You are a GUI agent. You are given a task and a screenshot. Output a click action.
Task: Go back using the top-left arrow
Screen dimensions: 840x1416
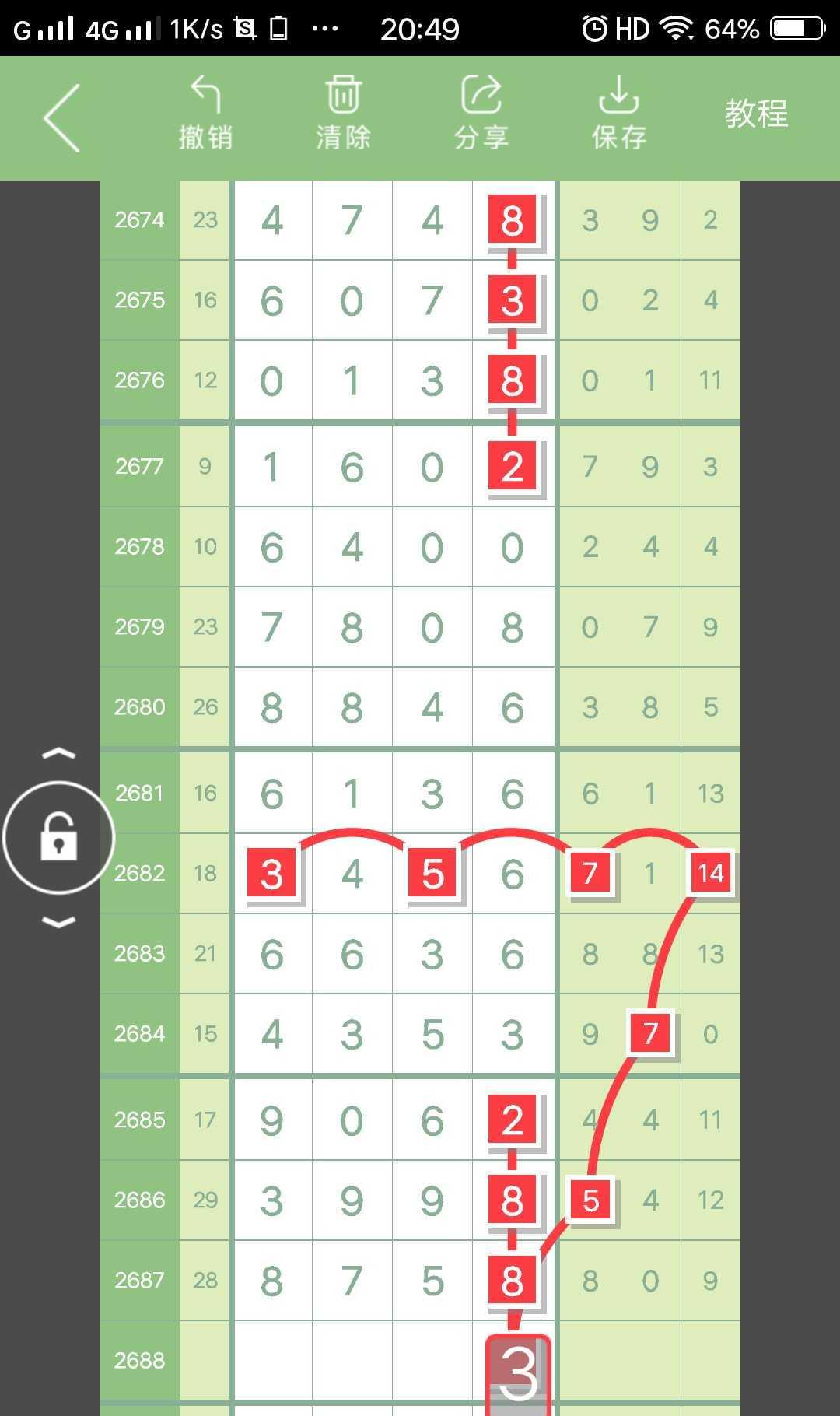pos(62,117)
